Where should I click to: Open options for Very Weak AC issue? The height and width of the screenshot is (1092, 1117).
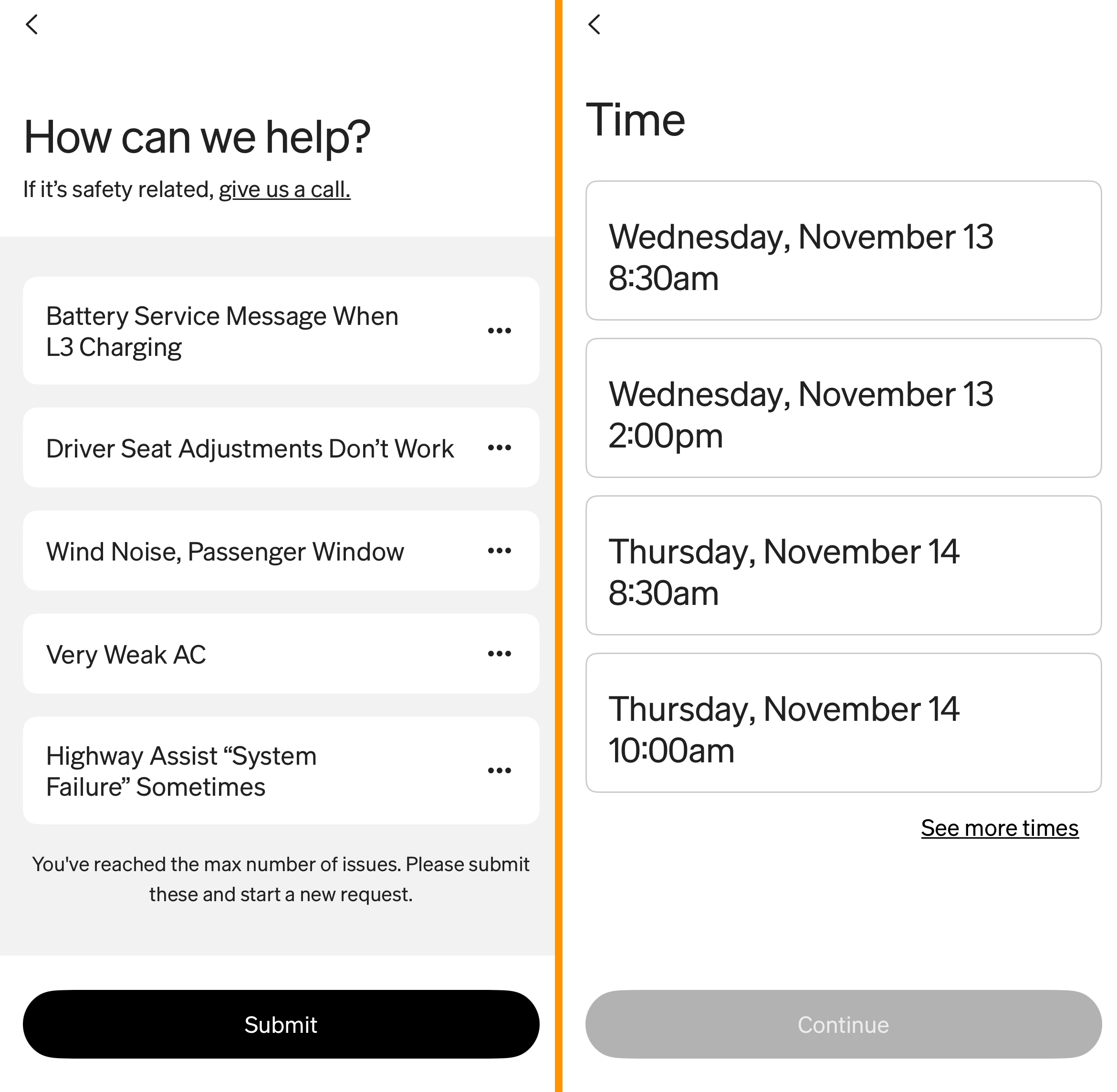[499, 654]
